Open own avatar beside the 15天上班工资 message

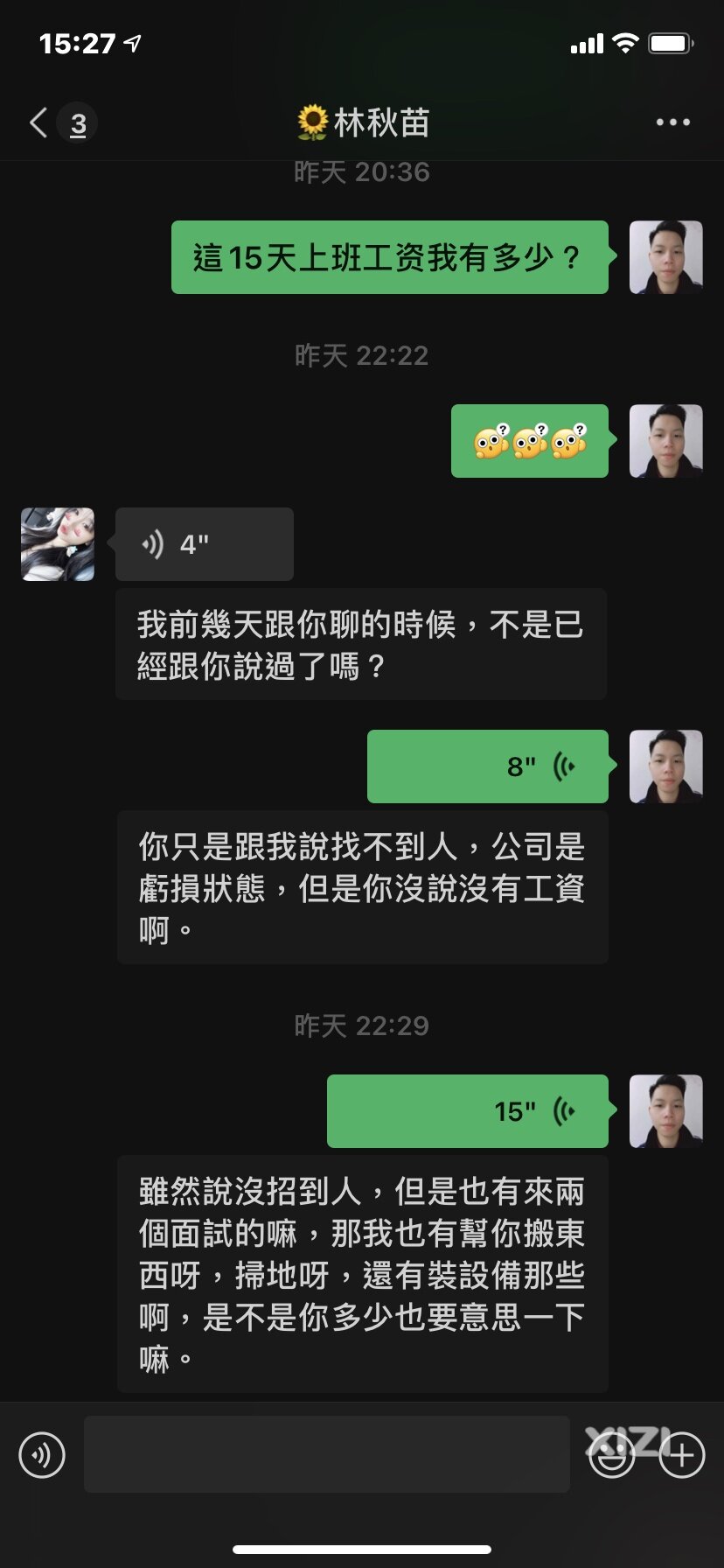coord(665,257)
